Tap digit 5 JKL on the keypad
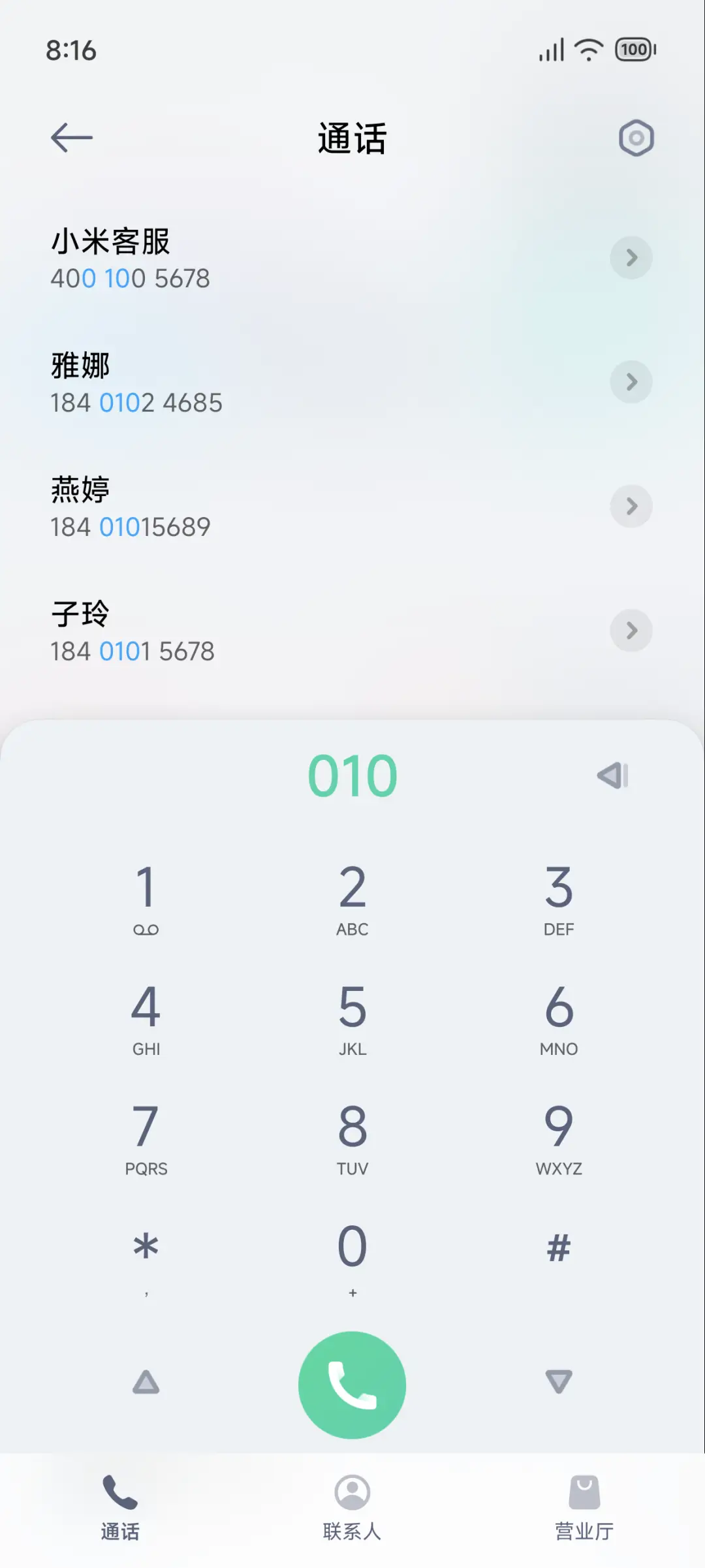Image resolution: width=705 pixels, height=1568 pixels. point(352,1018)
